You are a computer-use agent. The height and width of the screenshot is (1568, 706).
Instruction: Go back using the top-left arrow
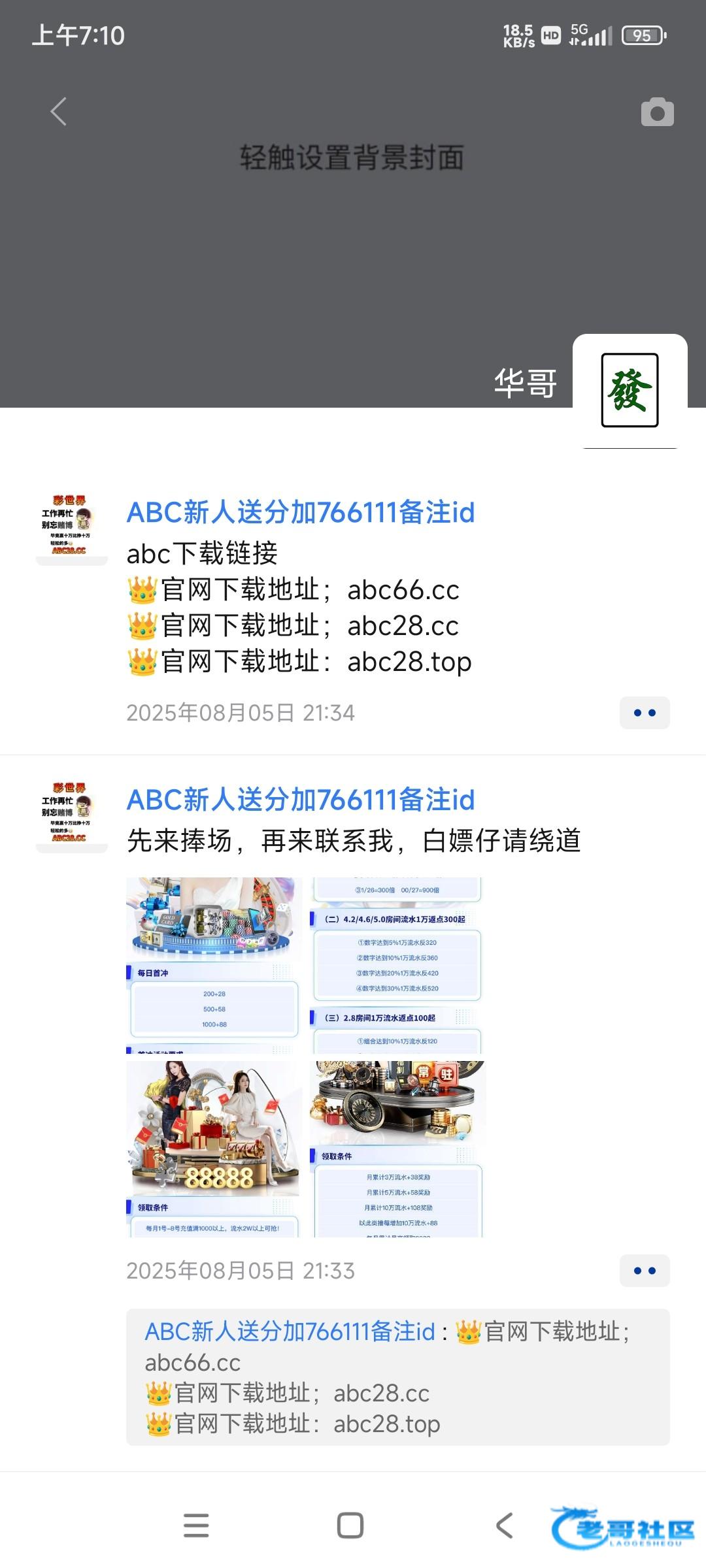[59, 112]
